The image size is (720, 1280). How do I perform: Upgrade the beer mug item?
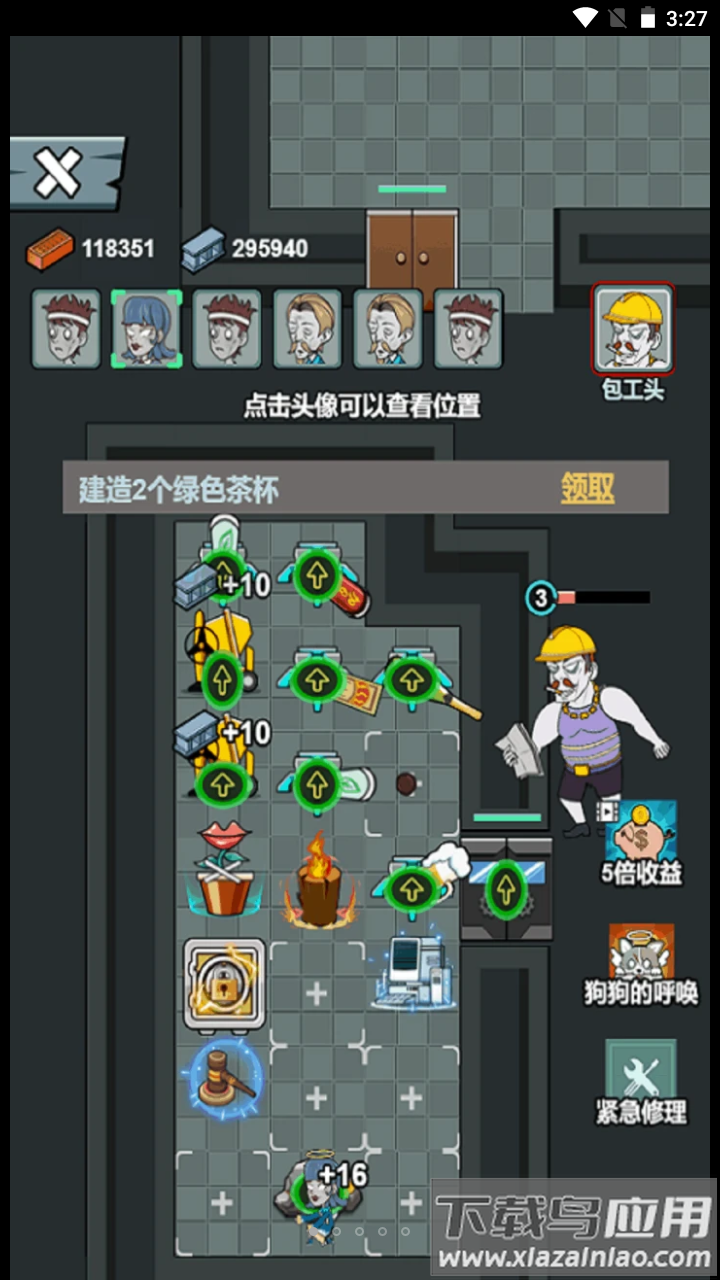(x=411, y=887)
